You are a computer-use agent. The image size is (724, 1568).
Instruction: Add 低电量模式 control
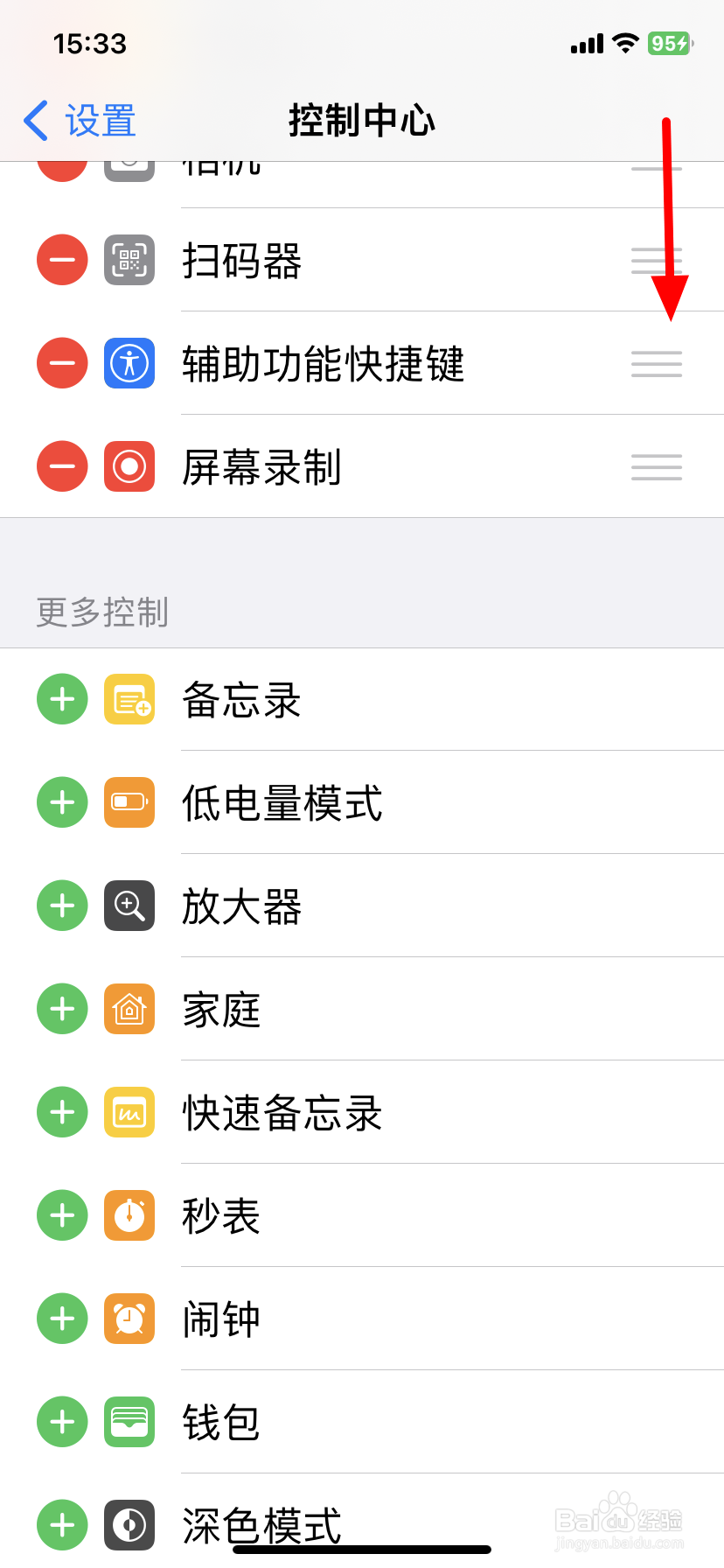[62, 802]
